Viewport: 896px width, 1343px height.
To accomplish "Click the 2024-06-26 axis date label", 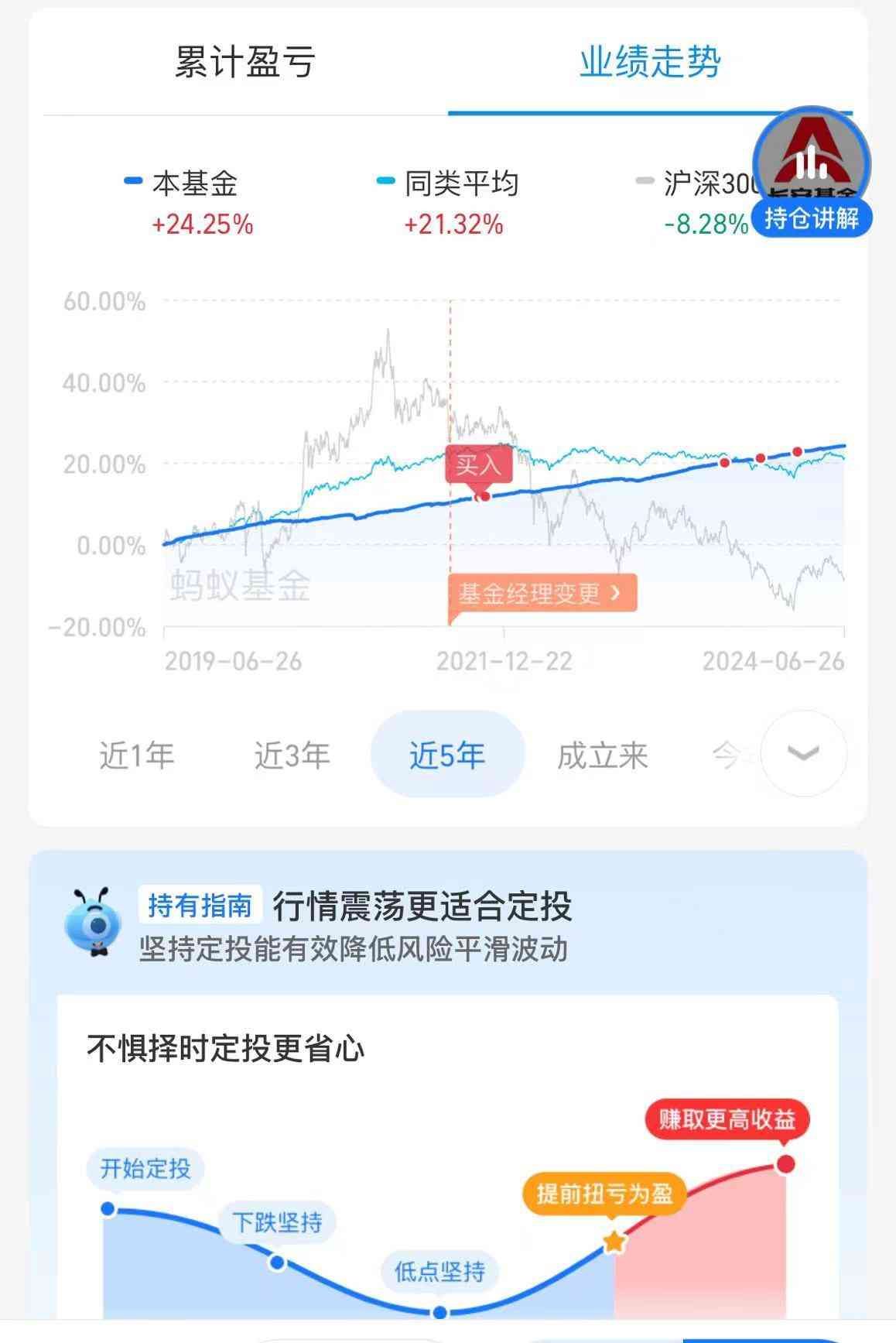I will pyautogui.click(x=775, y=662).
